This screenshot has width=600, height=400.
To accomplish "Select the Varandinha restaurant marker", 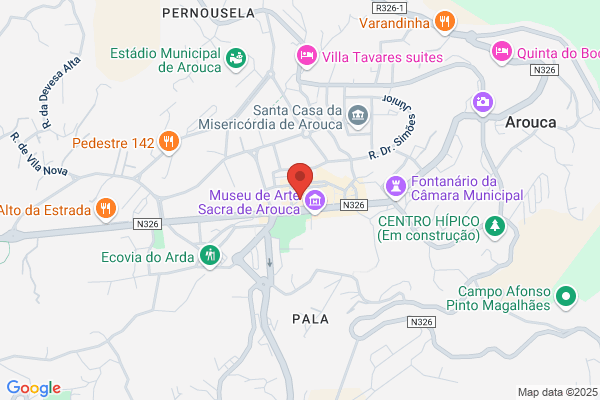I will pyautogui.click(x=445, y=22).
